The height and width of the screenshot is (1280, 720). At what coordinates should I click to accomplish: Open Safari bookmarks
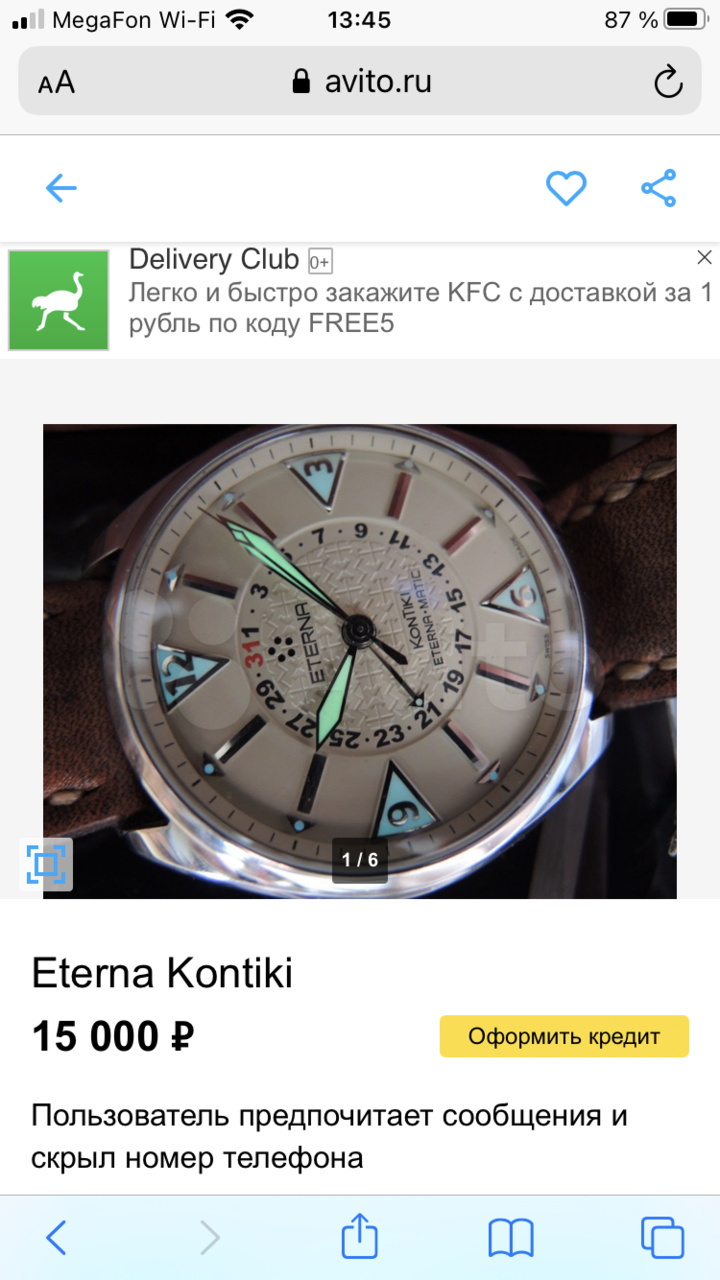coord(510,1238)
